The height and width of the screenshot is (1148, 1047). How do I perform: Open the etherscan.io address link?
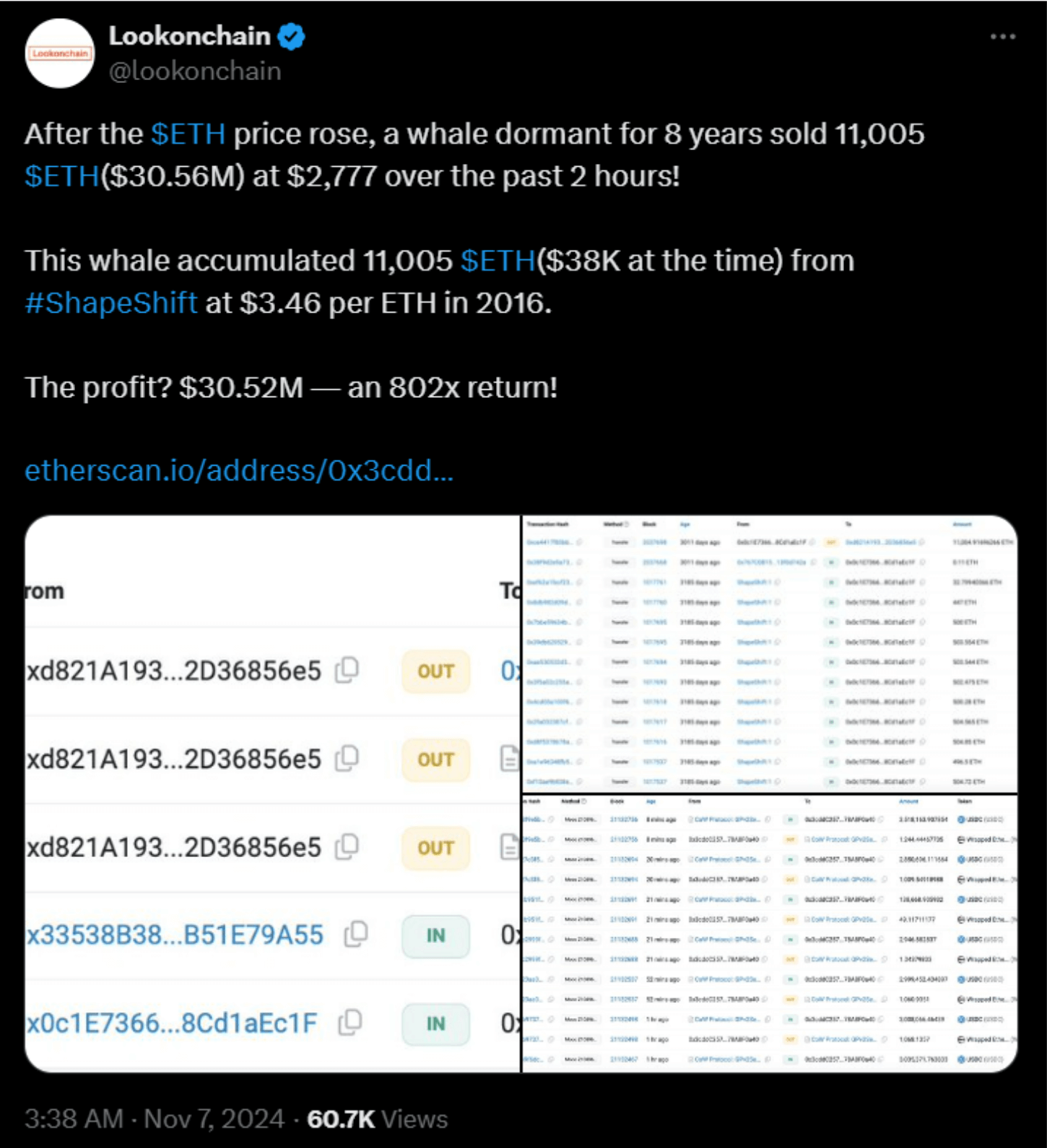(x=239, y=471)
